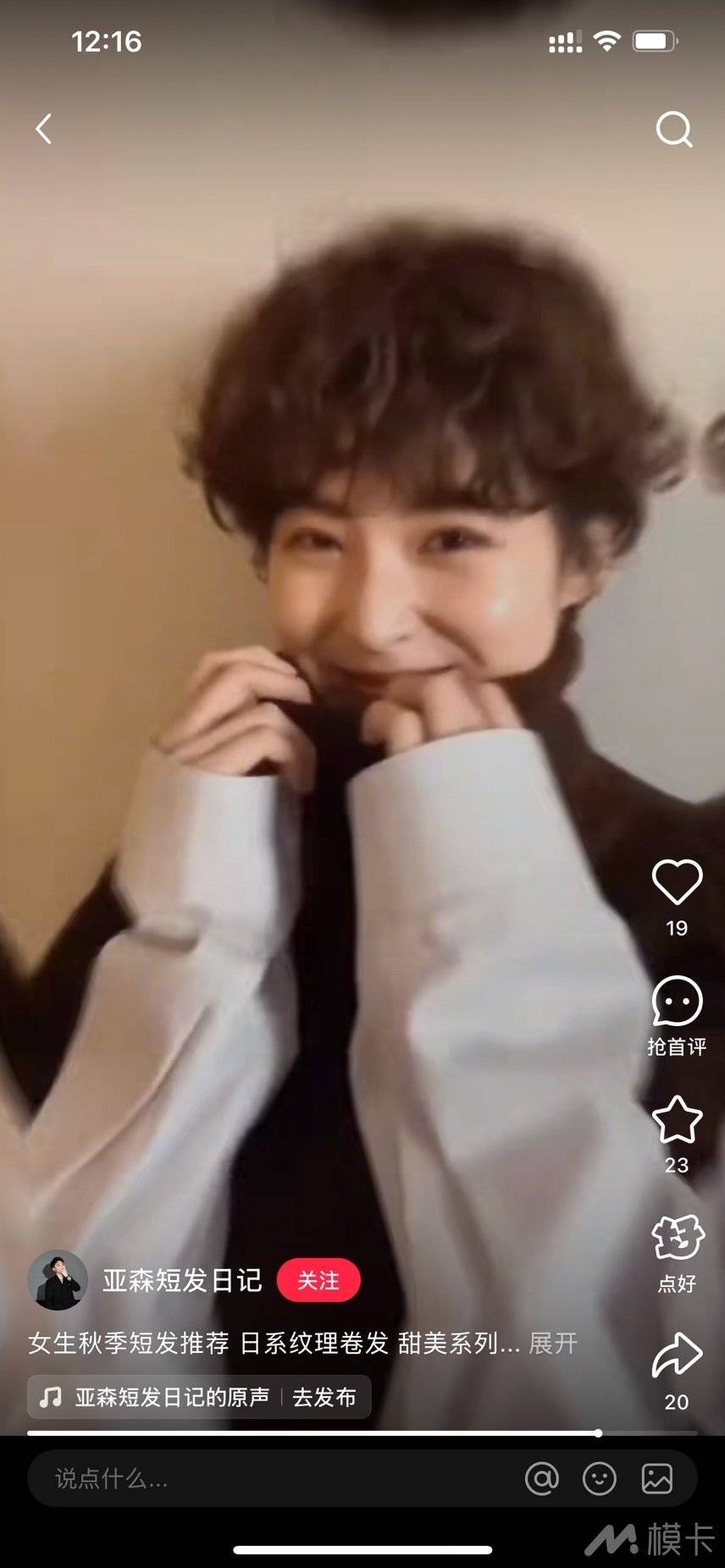Open search from the magnifier icon
Viewport: 725px width, 1568px height.
click(x=674, y=130)
